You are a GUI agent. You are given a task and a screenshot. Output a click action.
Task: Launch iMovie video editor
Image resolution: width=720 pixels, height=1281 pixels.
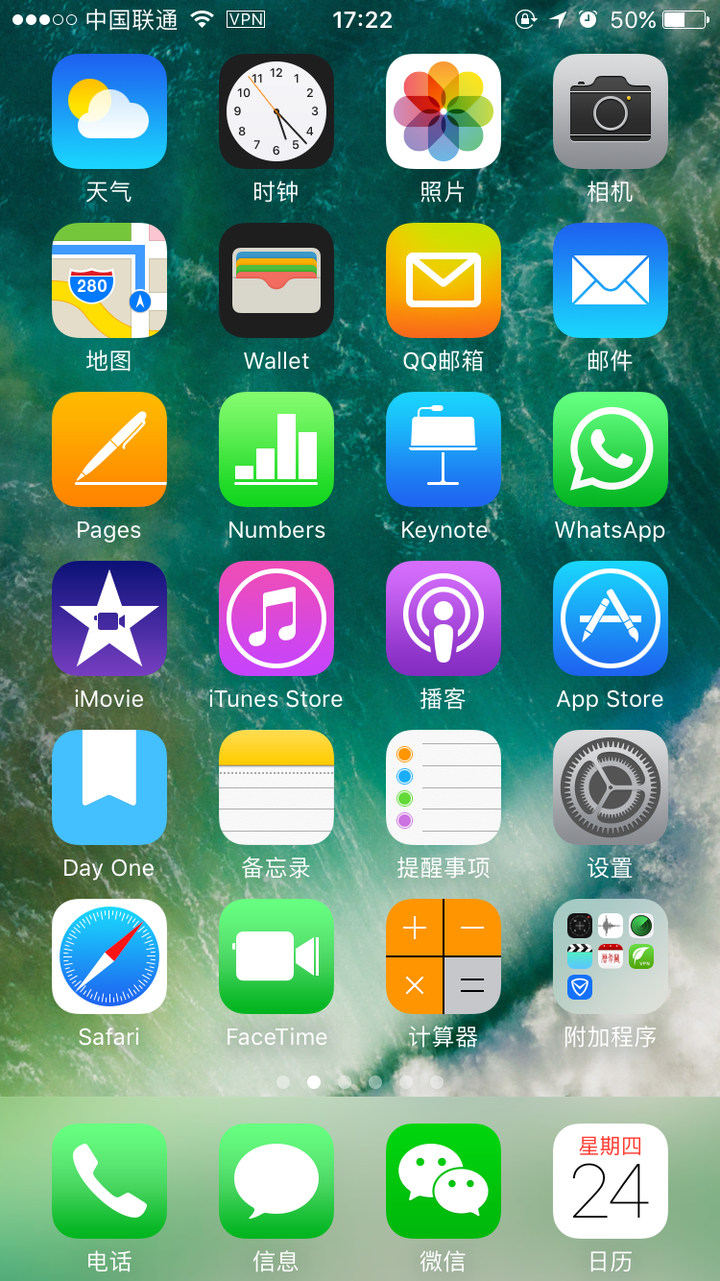click(x=109, y=618)
